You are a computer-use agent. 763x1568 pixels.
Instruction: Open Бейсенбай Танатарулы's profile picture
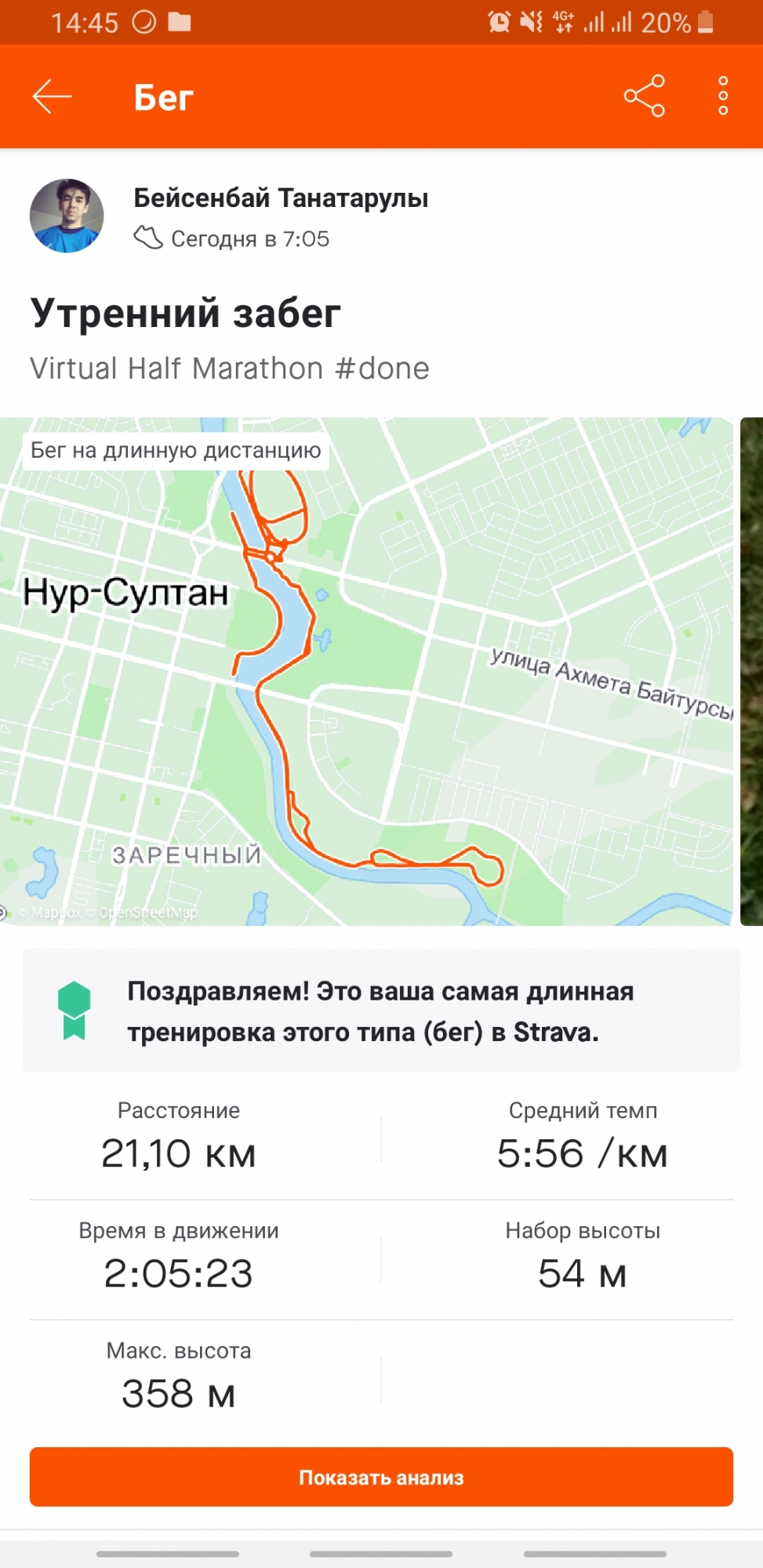(67, 216)
